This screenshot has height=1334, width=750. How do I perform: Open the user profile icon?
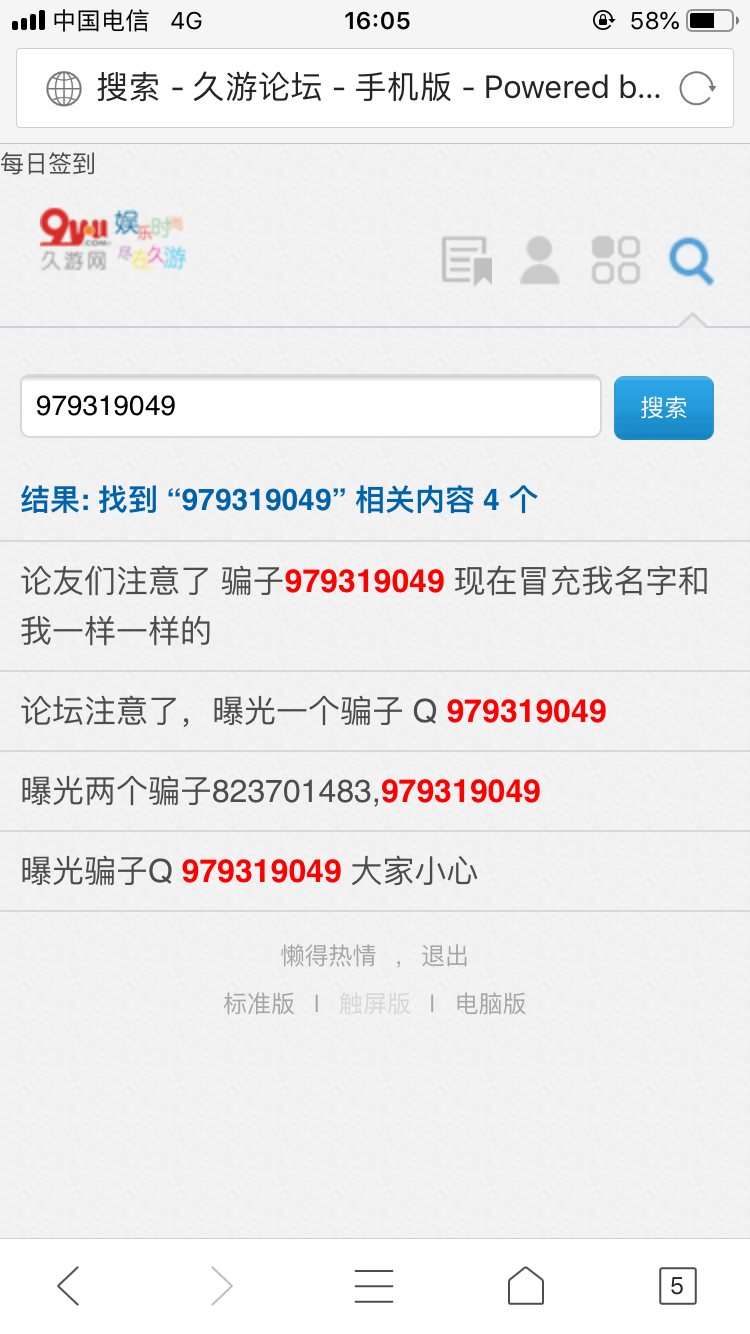[539, 261]
